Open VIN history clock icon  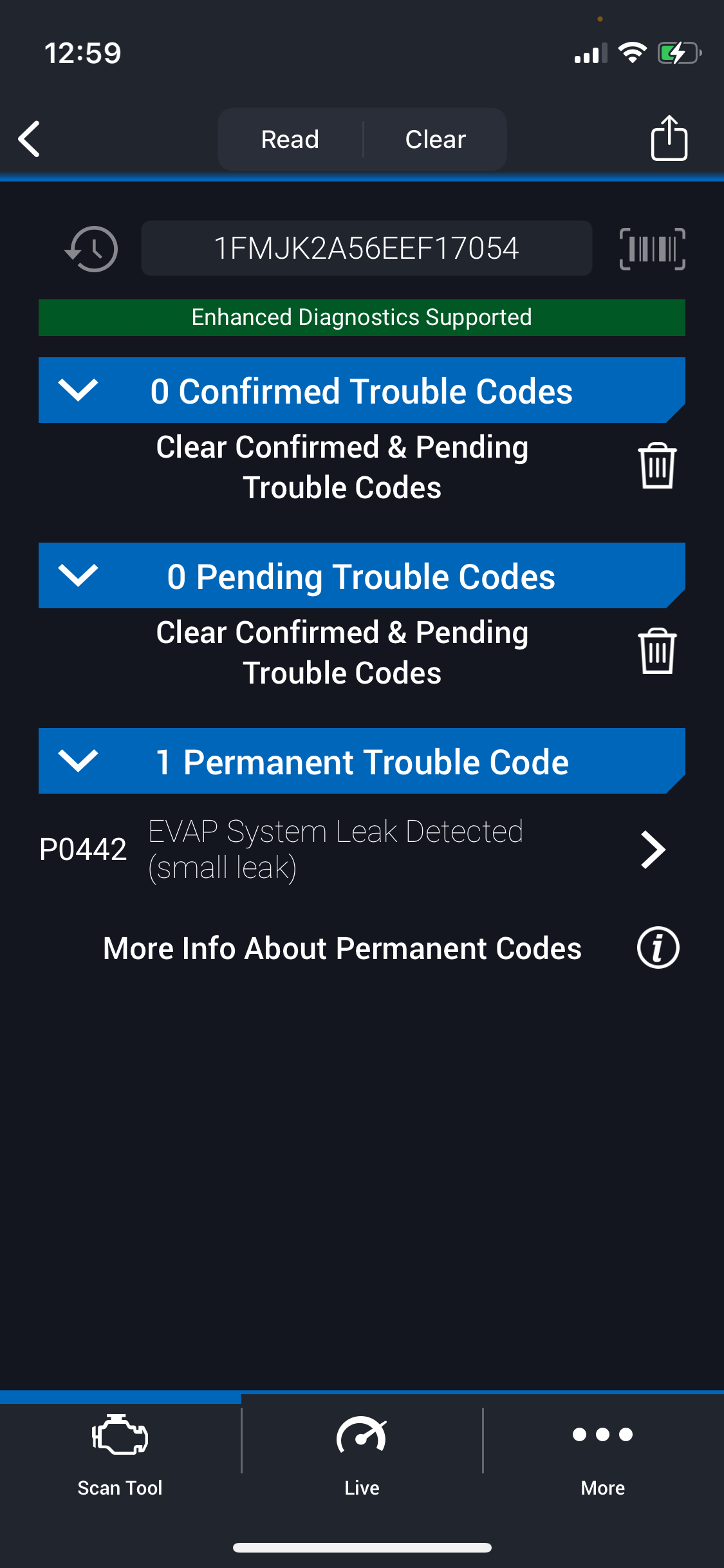[x=92, y=249]
